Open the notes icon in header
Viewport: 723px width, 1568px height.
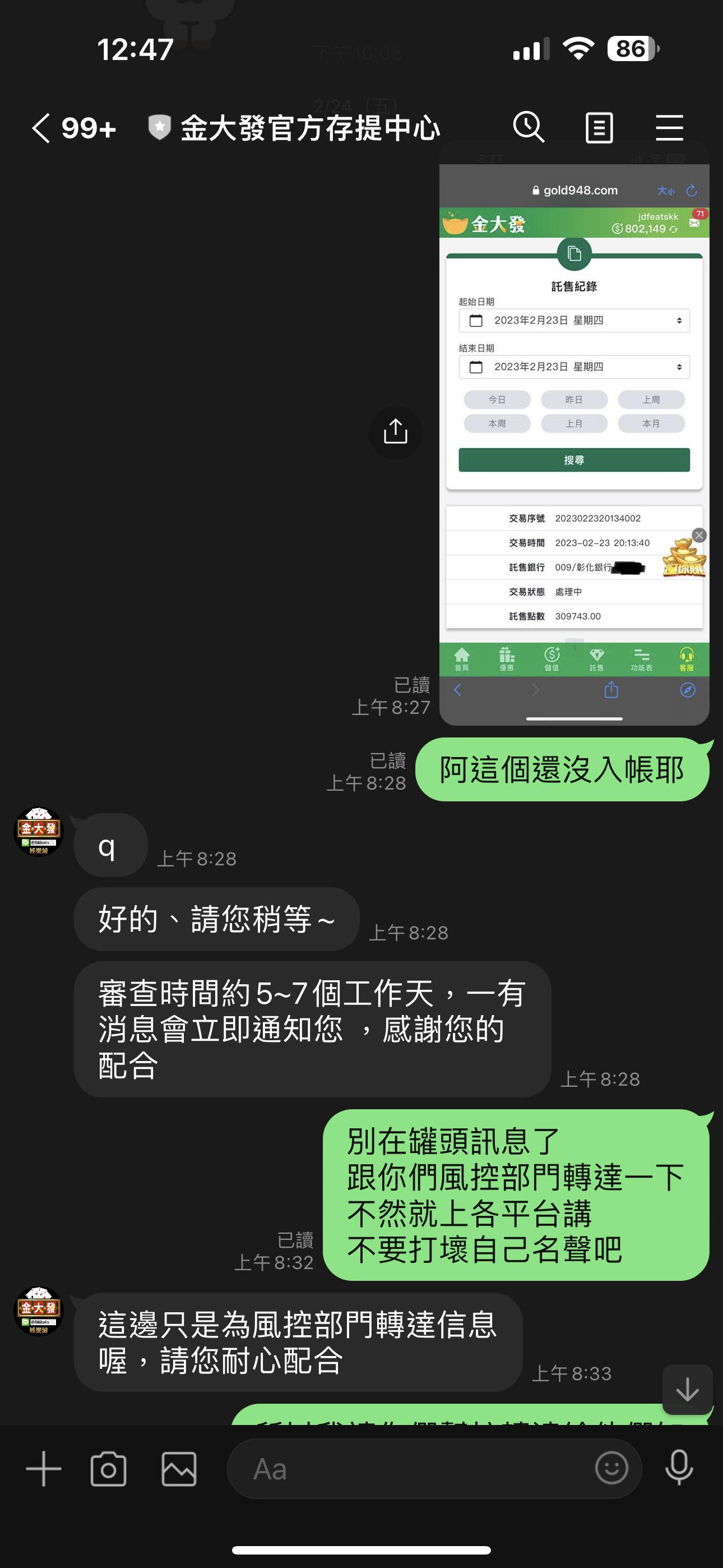[x=599, y=128]
